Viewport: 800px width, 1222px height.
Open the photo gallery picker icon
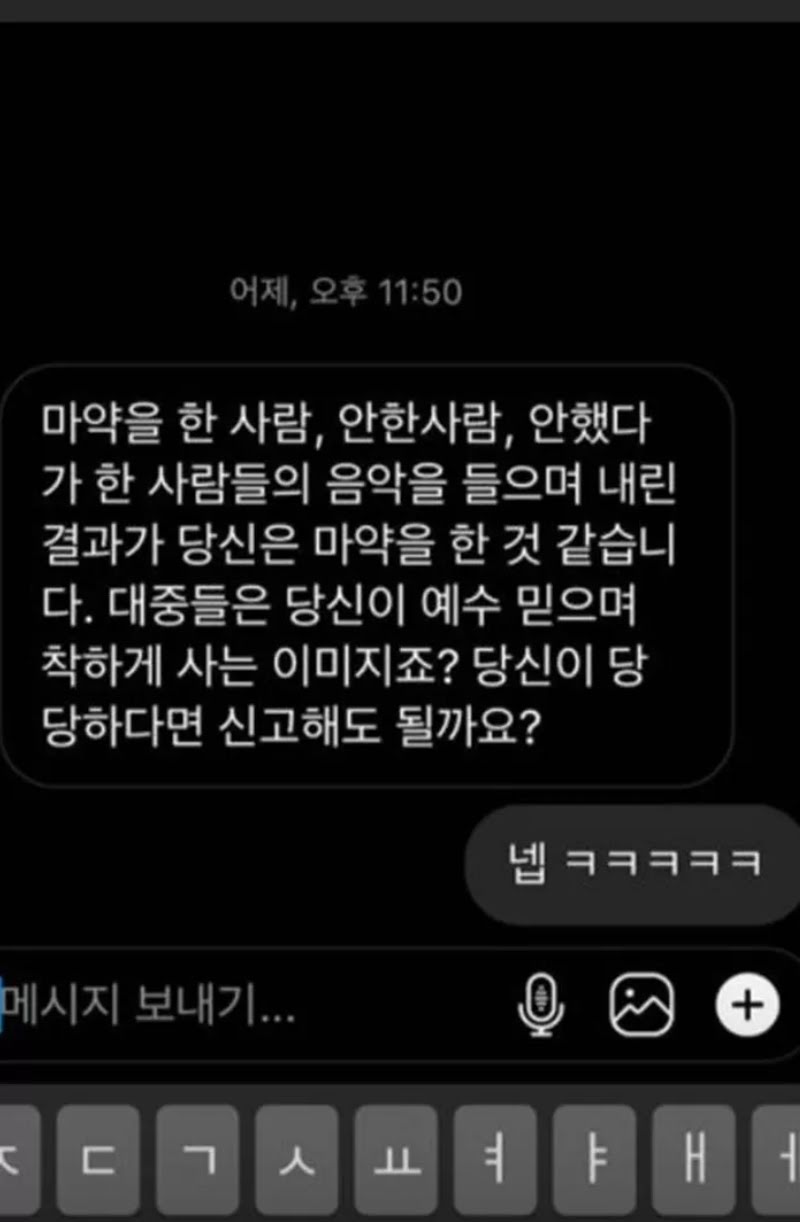pos(642,1004)
